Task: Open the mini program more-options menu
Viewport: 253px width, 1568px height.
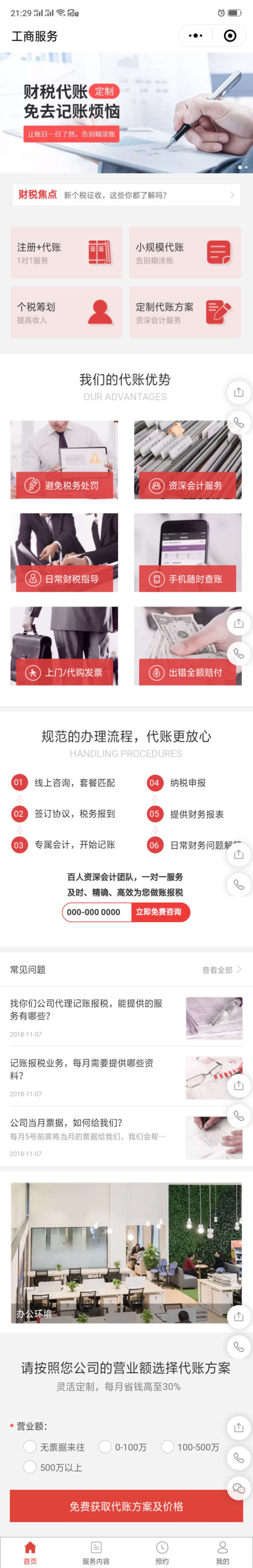Action: [196, 36]
